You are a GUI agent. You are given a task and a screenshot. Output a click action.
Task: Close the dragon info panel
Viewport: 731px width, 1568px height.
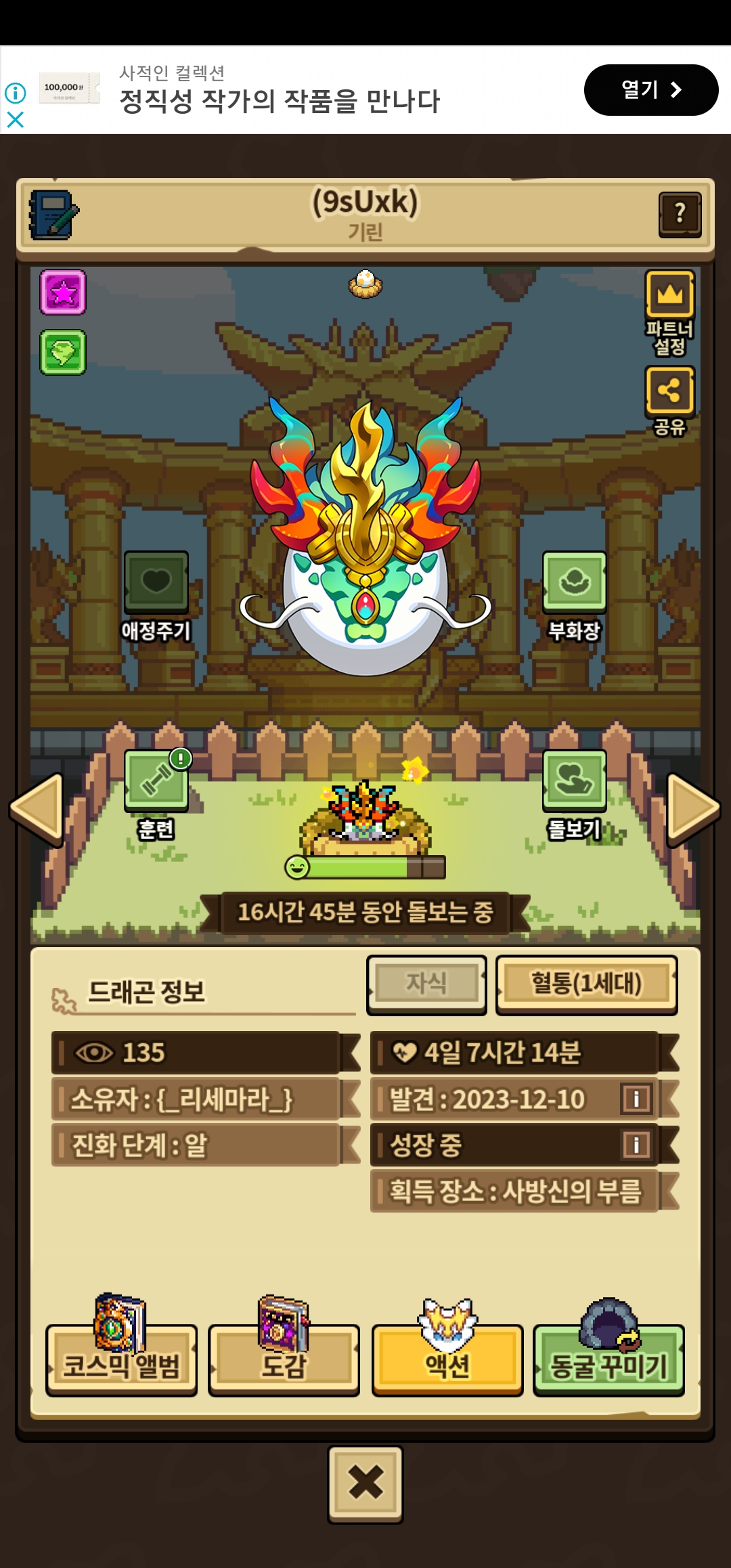coord(365,1483)
